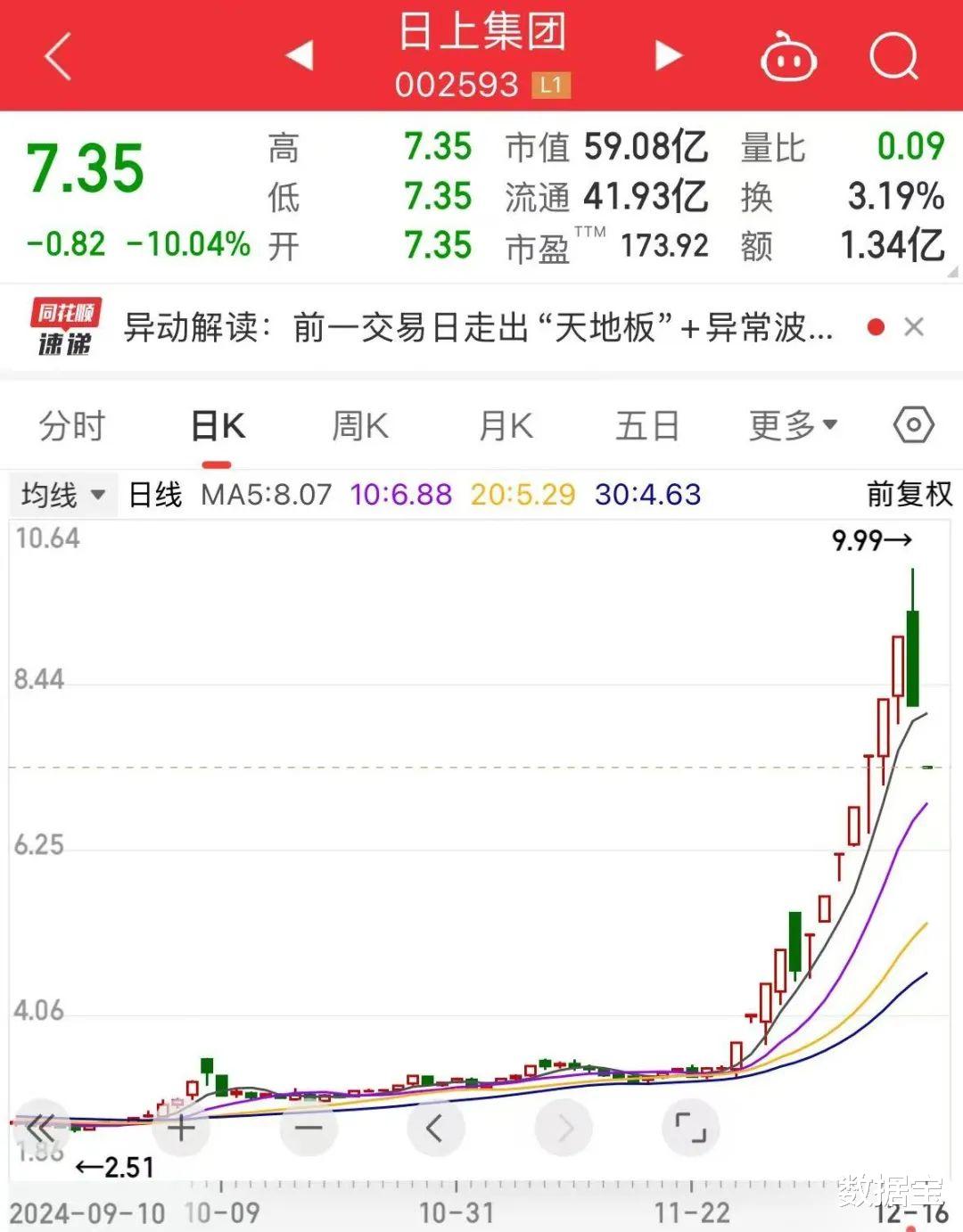Expand chart to full screen

coord(690,1129)
